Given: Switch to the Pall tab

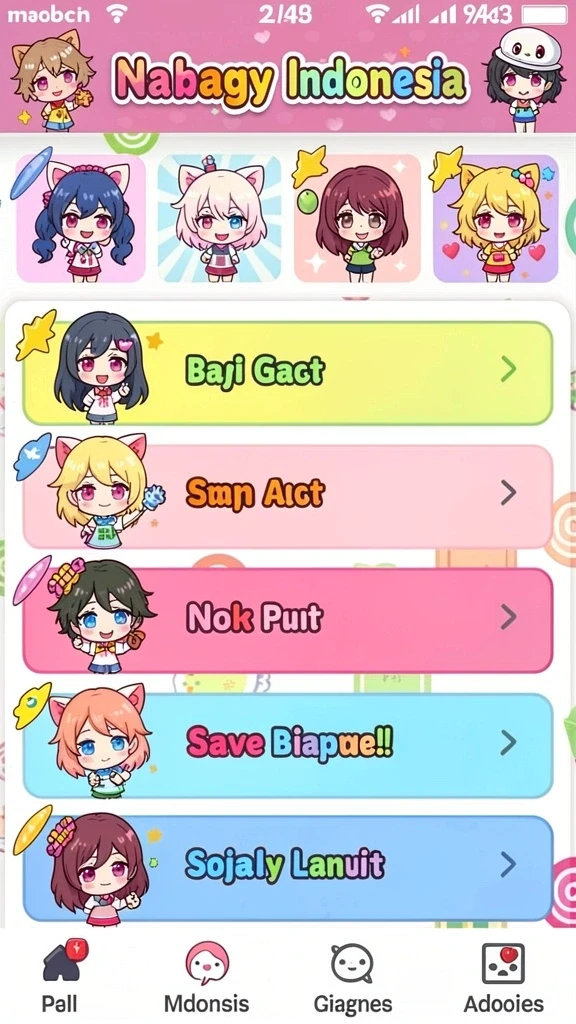Looking at the screenshot, I should [60, 975].
